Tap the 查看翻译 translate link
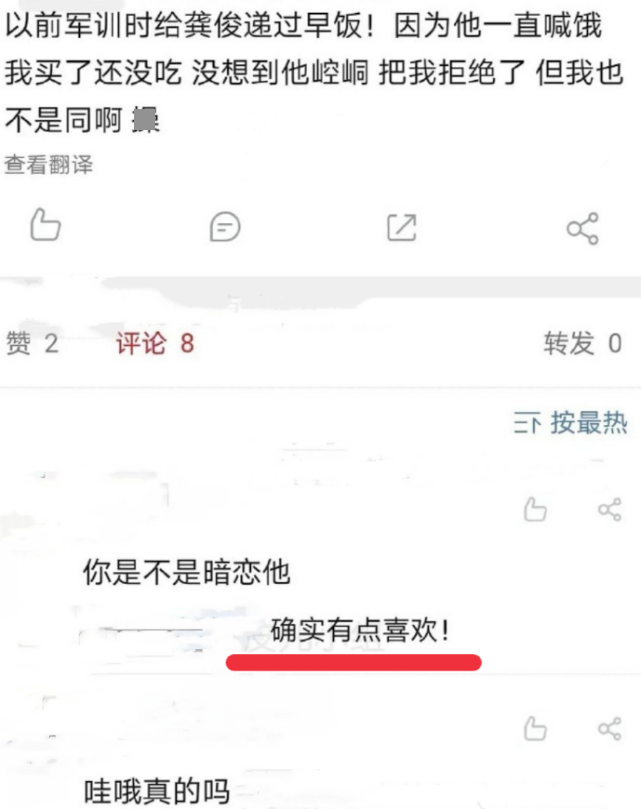This screenshot has width=641, height=809. coord(49,165)
